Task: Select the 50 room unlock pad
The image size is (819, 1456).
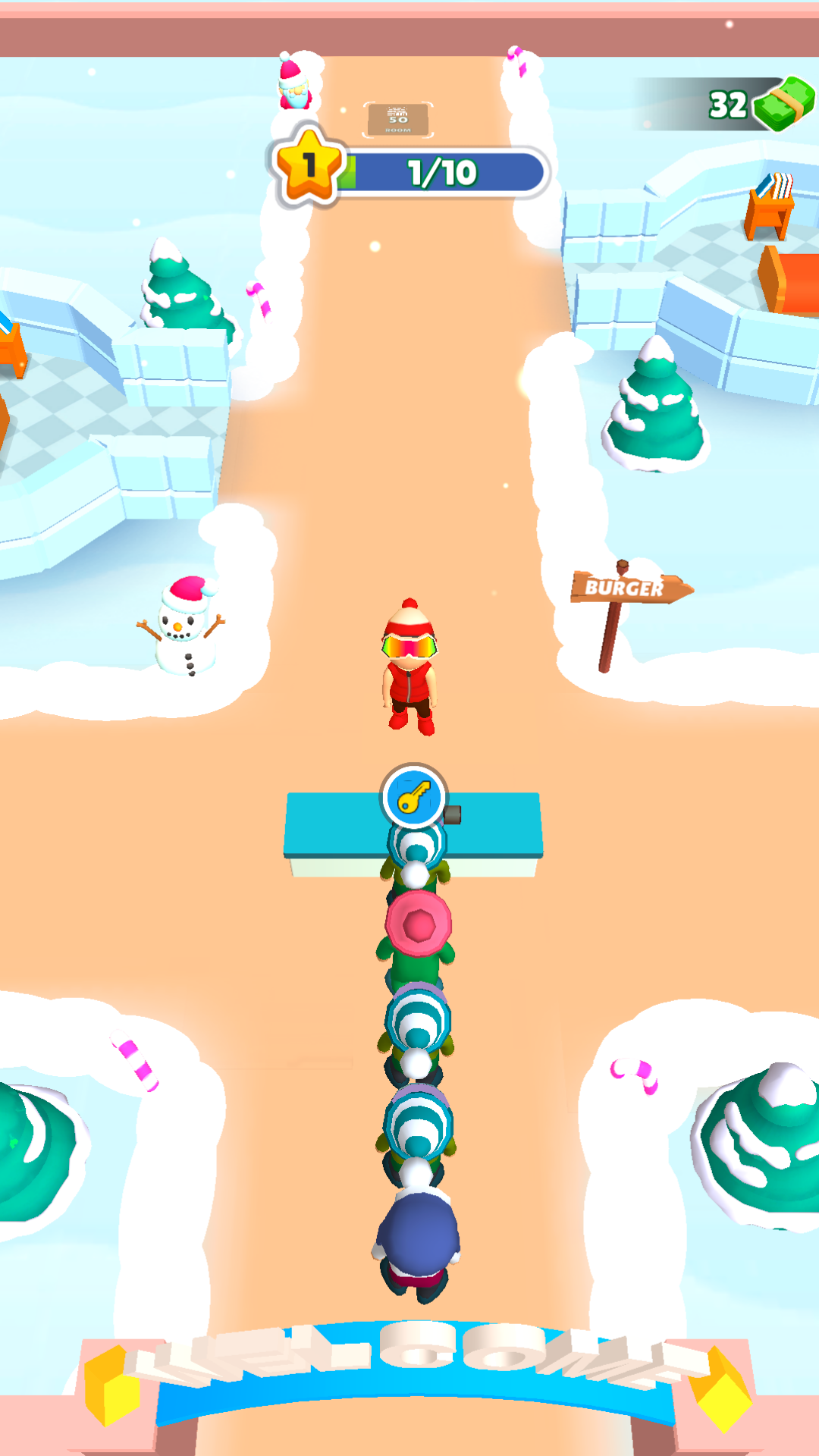Action: [398, 120]
